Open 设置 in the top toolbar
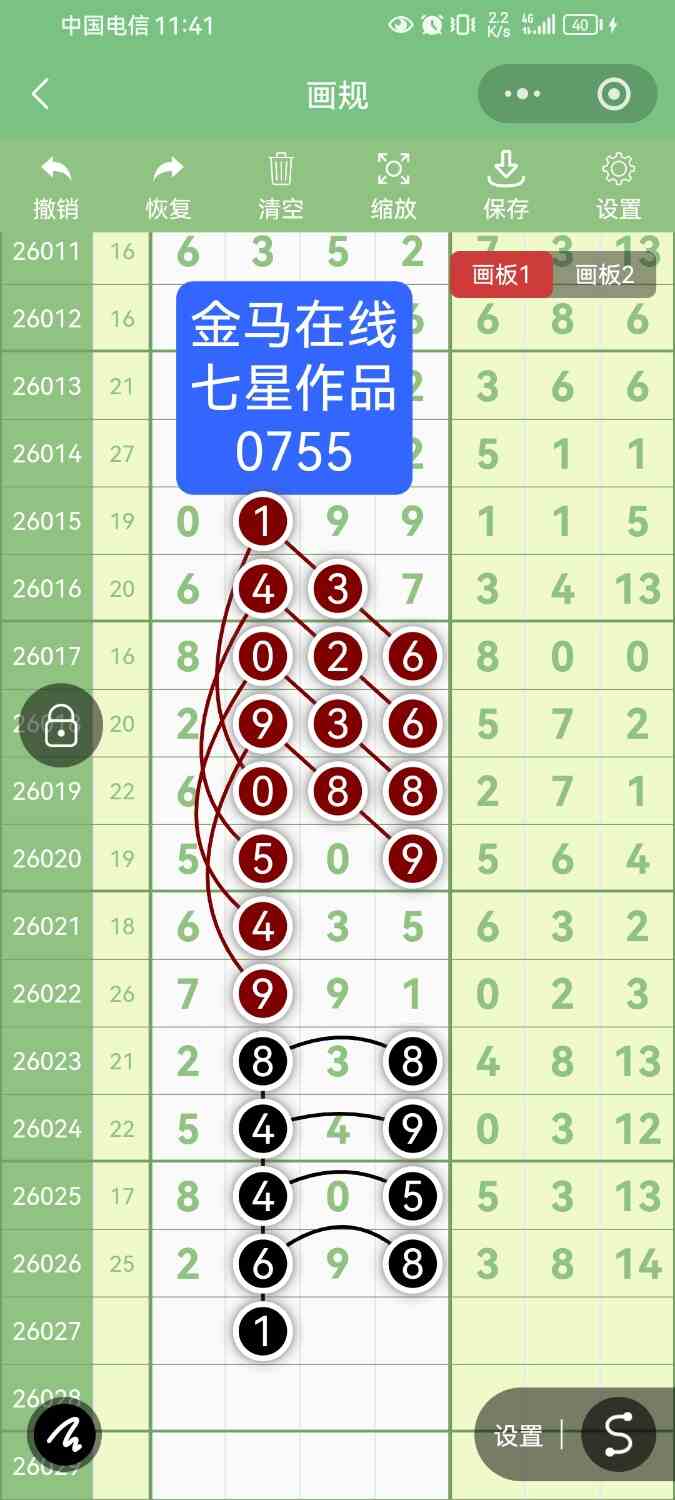 618,186
